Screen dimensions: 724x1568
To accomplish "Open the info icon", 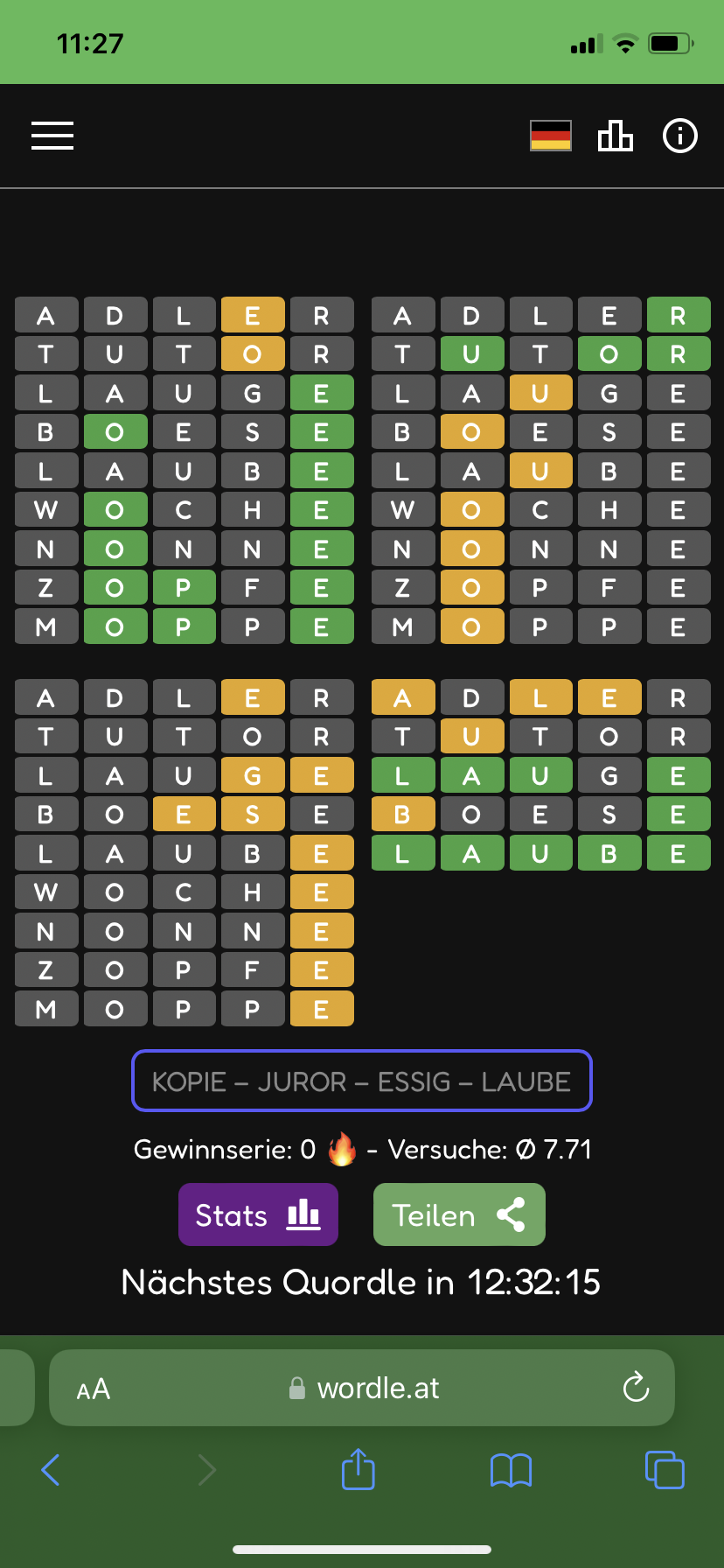I will coord(680,136).
